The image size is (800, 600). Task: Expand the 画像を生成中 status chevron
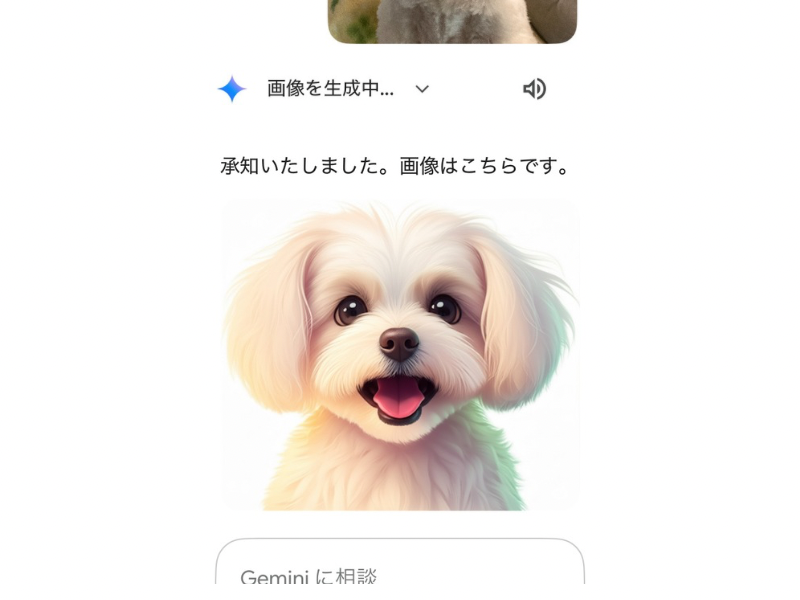point(422,89)
